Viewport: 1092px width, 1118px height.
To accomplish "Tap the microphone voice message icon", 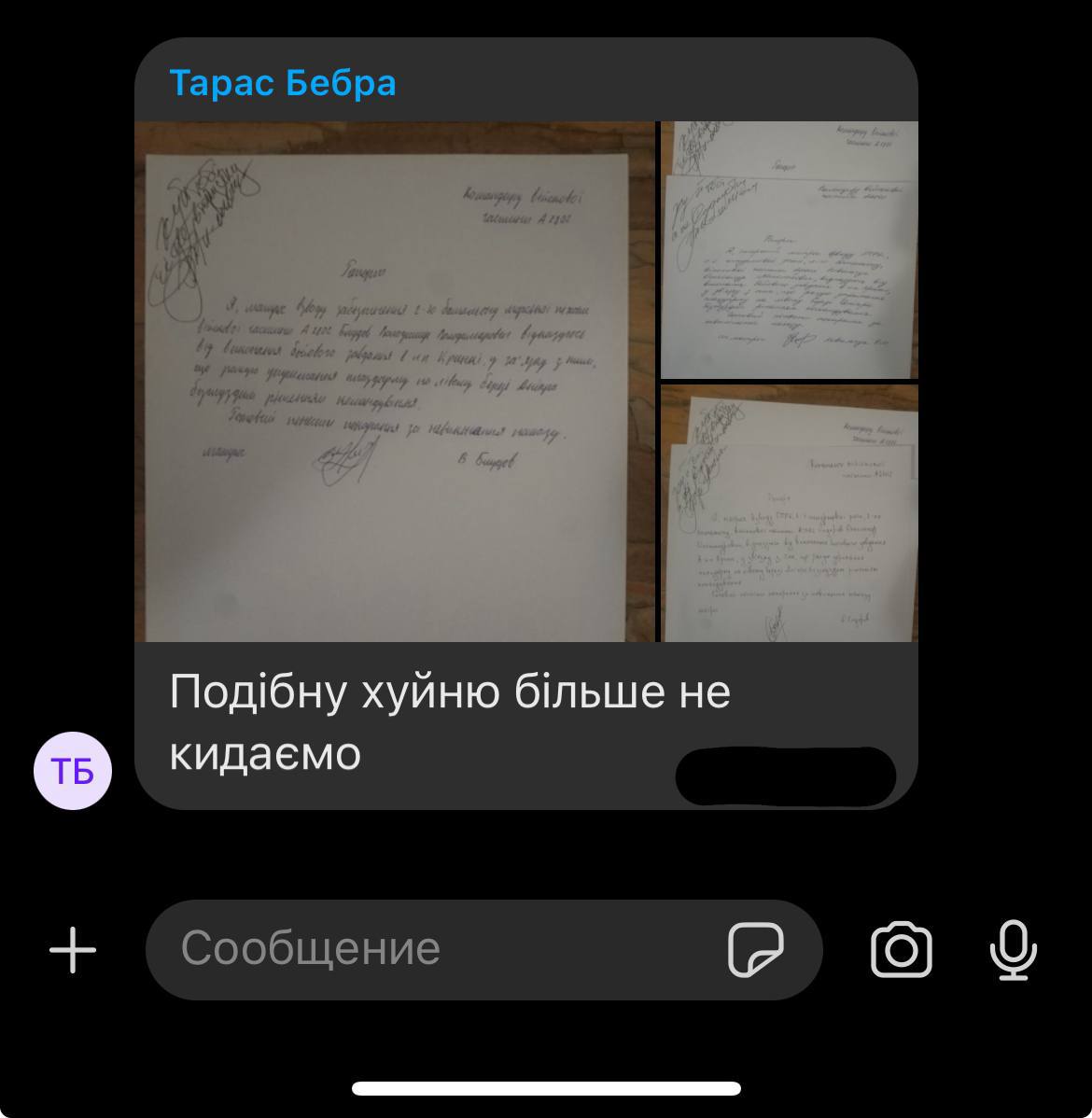I will pos(1013,950).
